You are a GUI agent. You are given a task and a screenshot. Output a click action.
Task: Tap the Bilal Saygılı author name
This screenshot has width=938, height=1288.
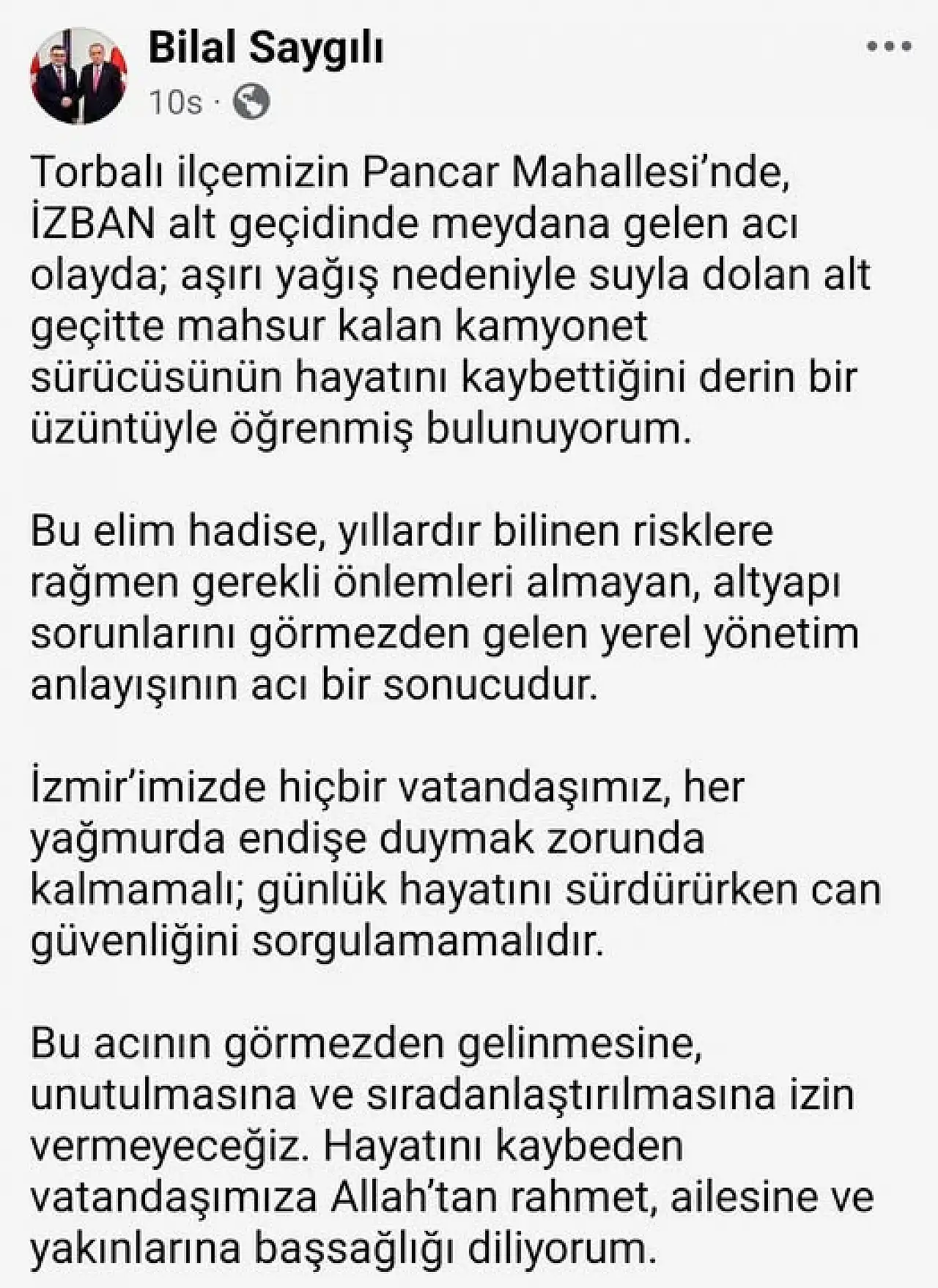[265, 48]
